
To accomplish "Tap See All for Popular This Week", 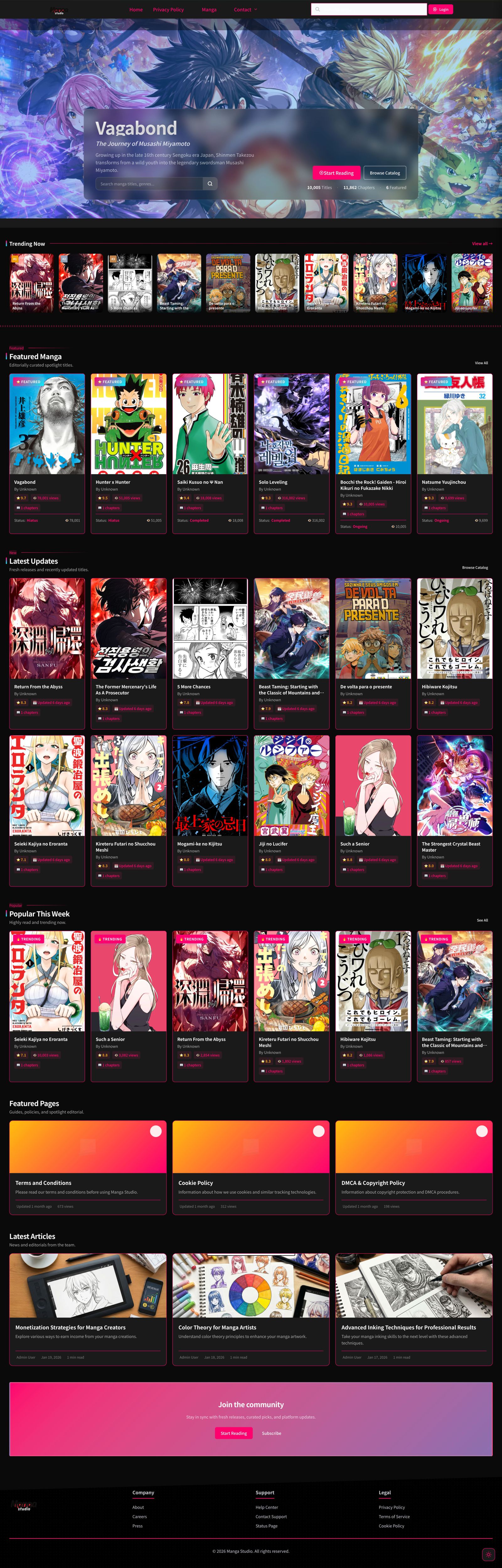I will (x=482, y=920).
